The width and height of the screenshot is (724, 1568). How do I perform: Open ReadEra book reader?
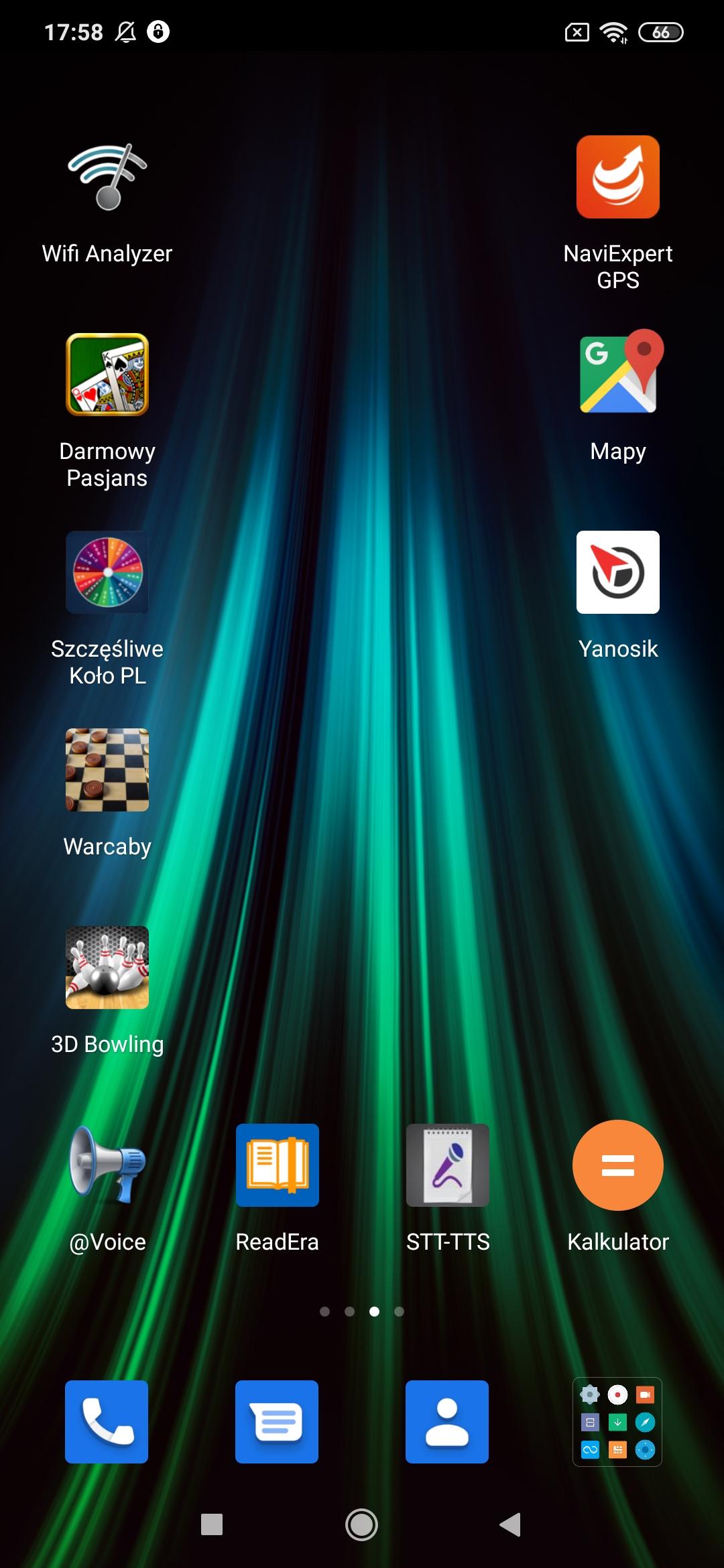277,1165
